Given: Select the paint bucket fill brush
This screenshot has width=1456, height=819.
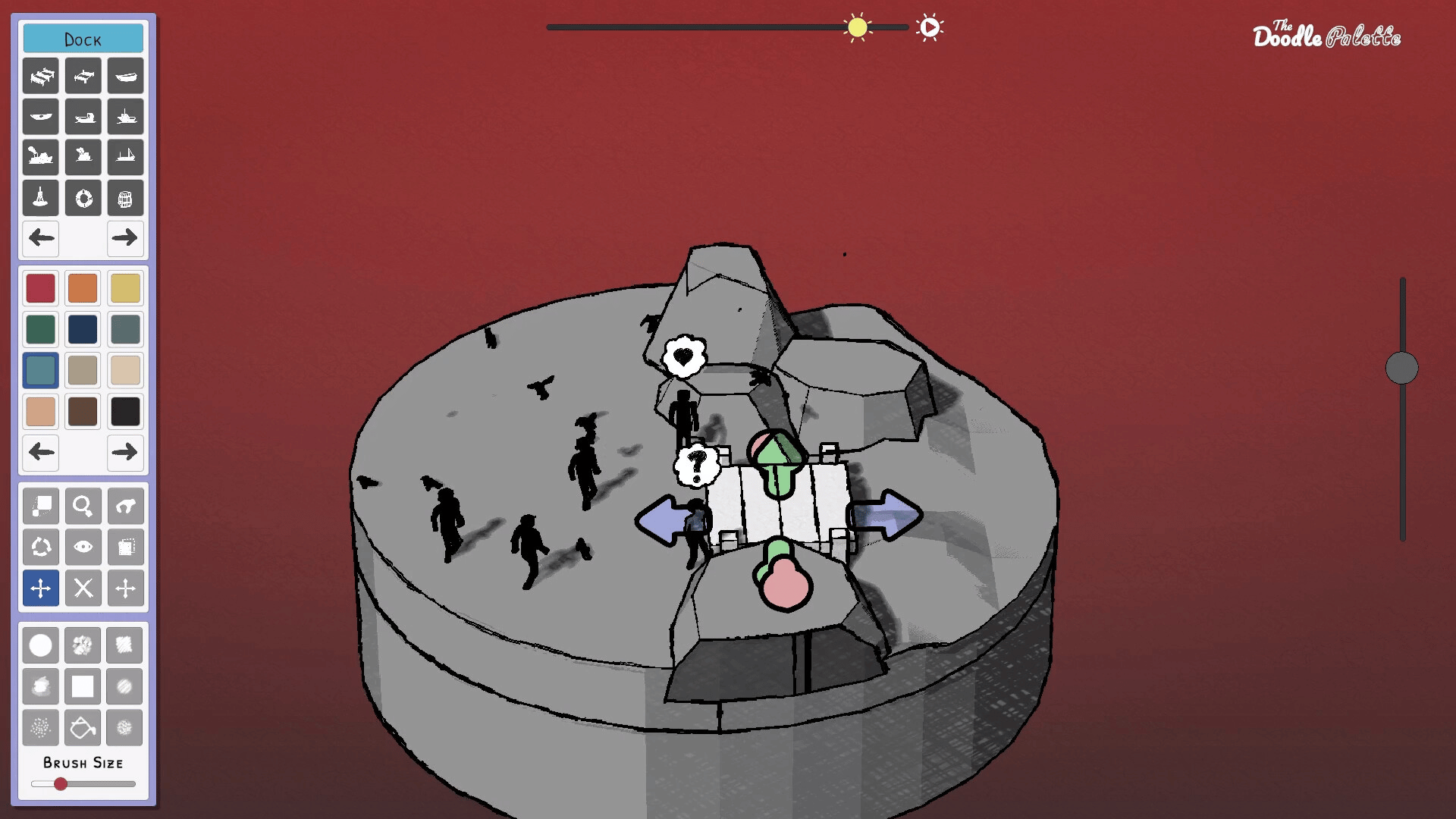Looking at the screenshot, I should pyautogui.click(x=83, y=729).
